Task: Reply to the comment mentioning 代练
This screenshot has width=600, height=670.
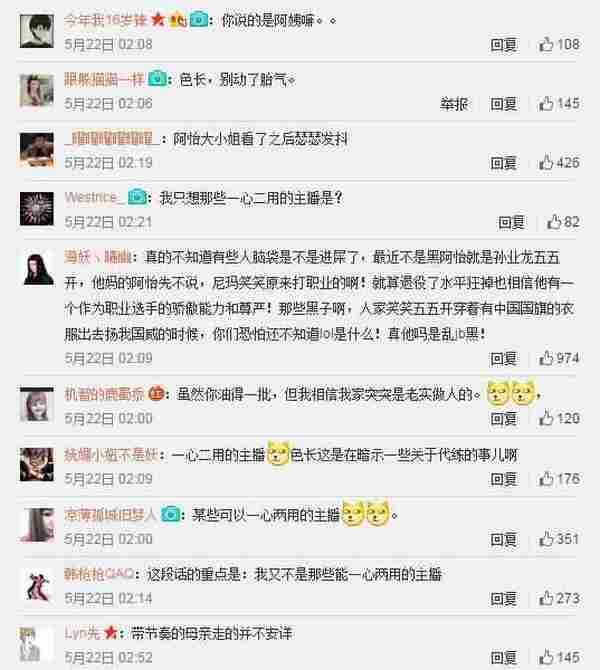Action: tap(503, 479)
